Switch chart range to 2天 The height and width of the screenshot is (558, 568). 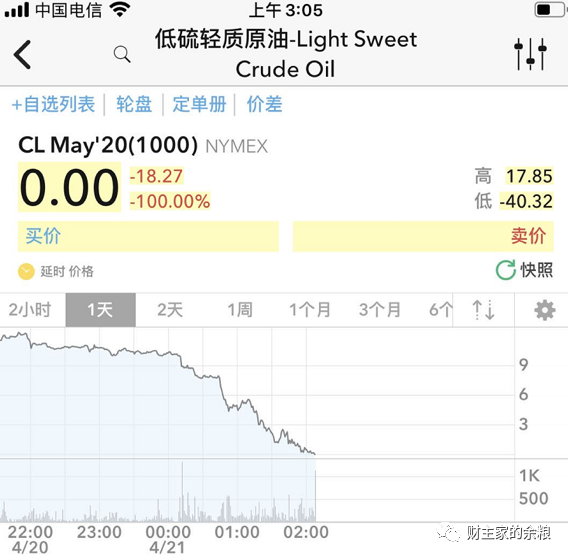point(170,310)
